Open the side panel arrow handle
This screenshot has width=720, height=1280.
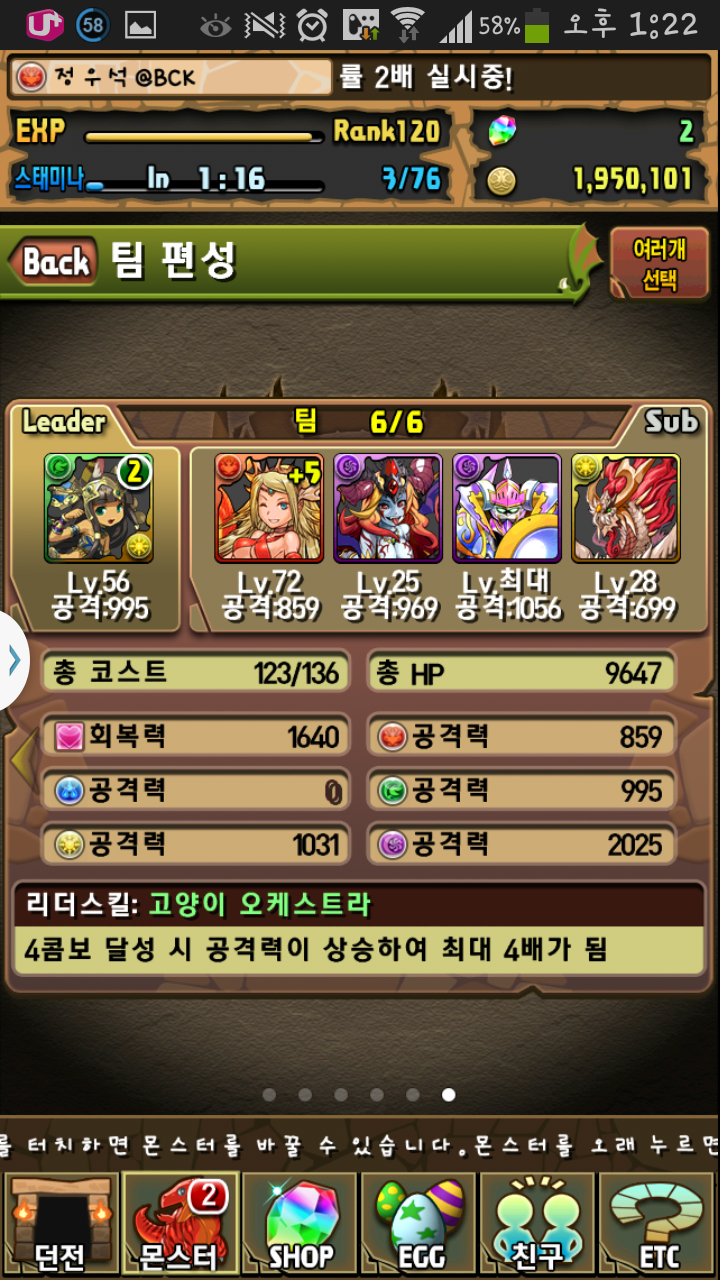click(x=14, y=660)
